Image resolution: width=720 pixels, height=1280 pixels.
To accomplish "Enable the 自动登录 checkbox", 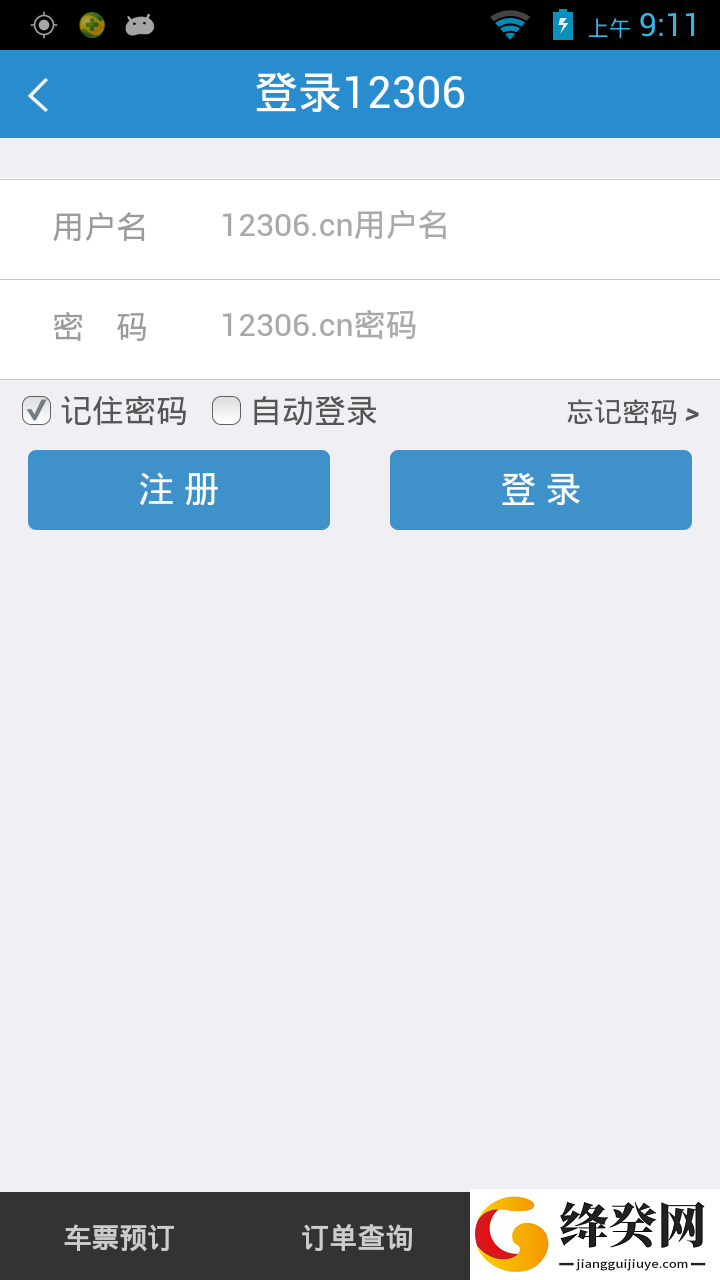I will click(x=227, y=410).
